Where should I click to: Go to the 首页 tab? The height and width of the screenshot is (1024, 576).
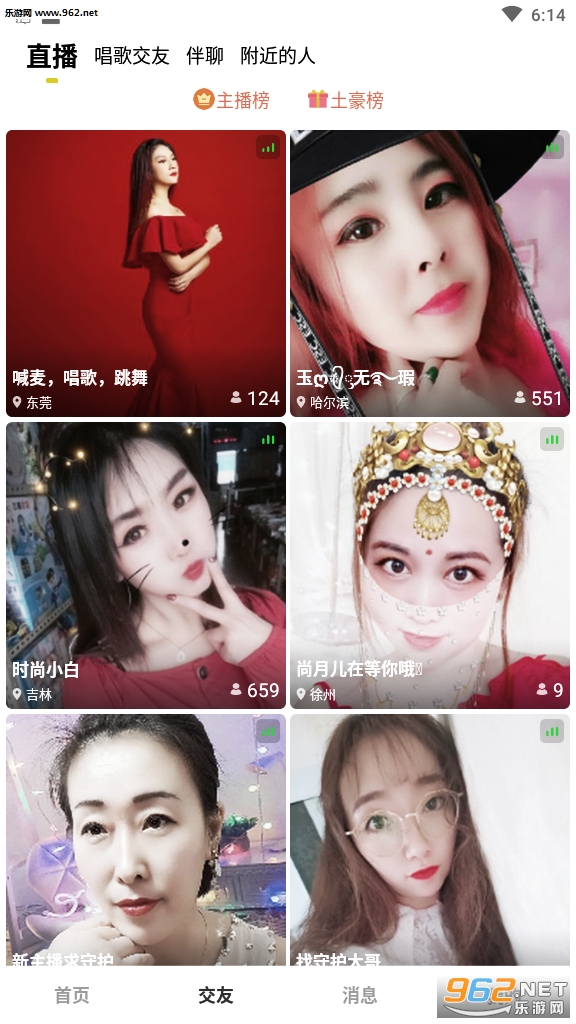click(72, 995)
